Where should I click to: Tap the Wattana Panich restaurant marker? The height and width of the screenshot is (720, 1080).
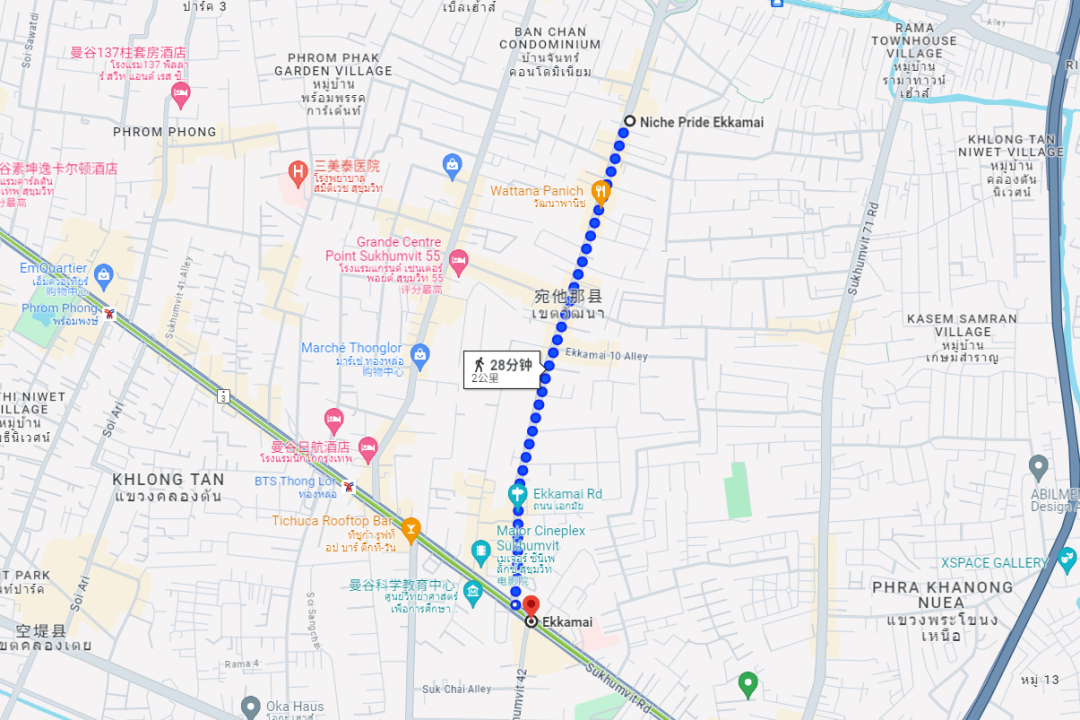[x=601, y=190]
